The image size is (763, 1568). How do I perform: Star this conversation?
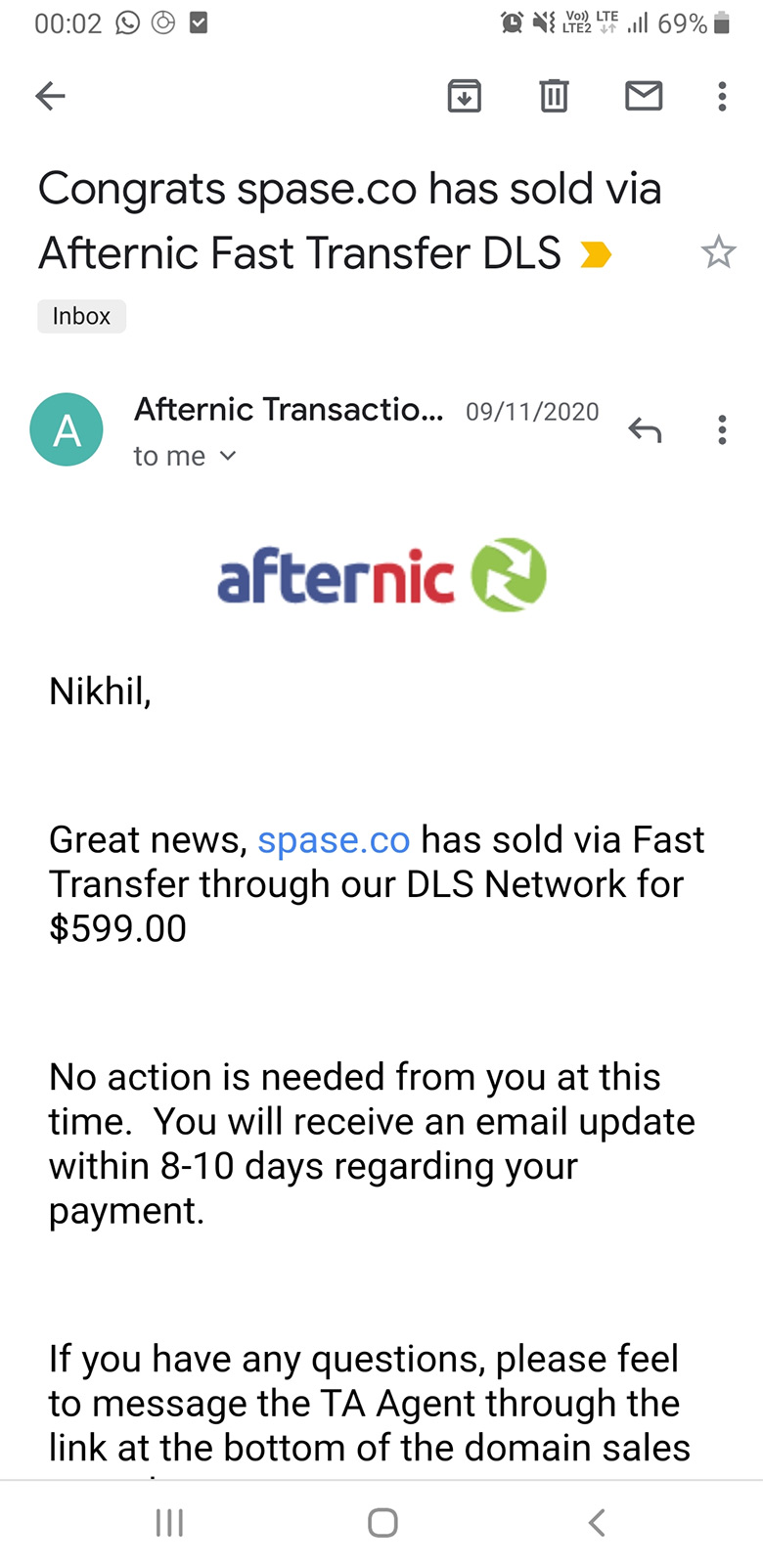point(718,252)
